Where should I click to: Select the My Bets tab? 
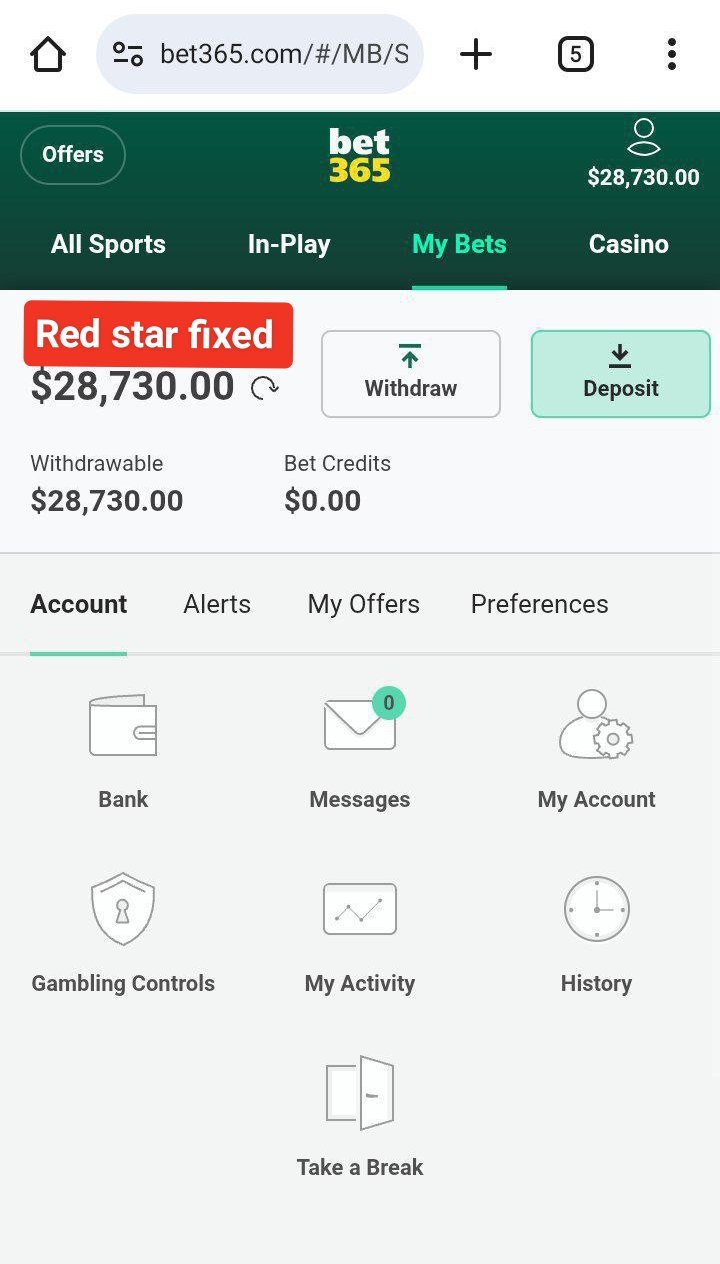(459, 245)
